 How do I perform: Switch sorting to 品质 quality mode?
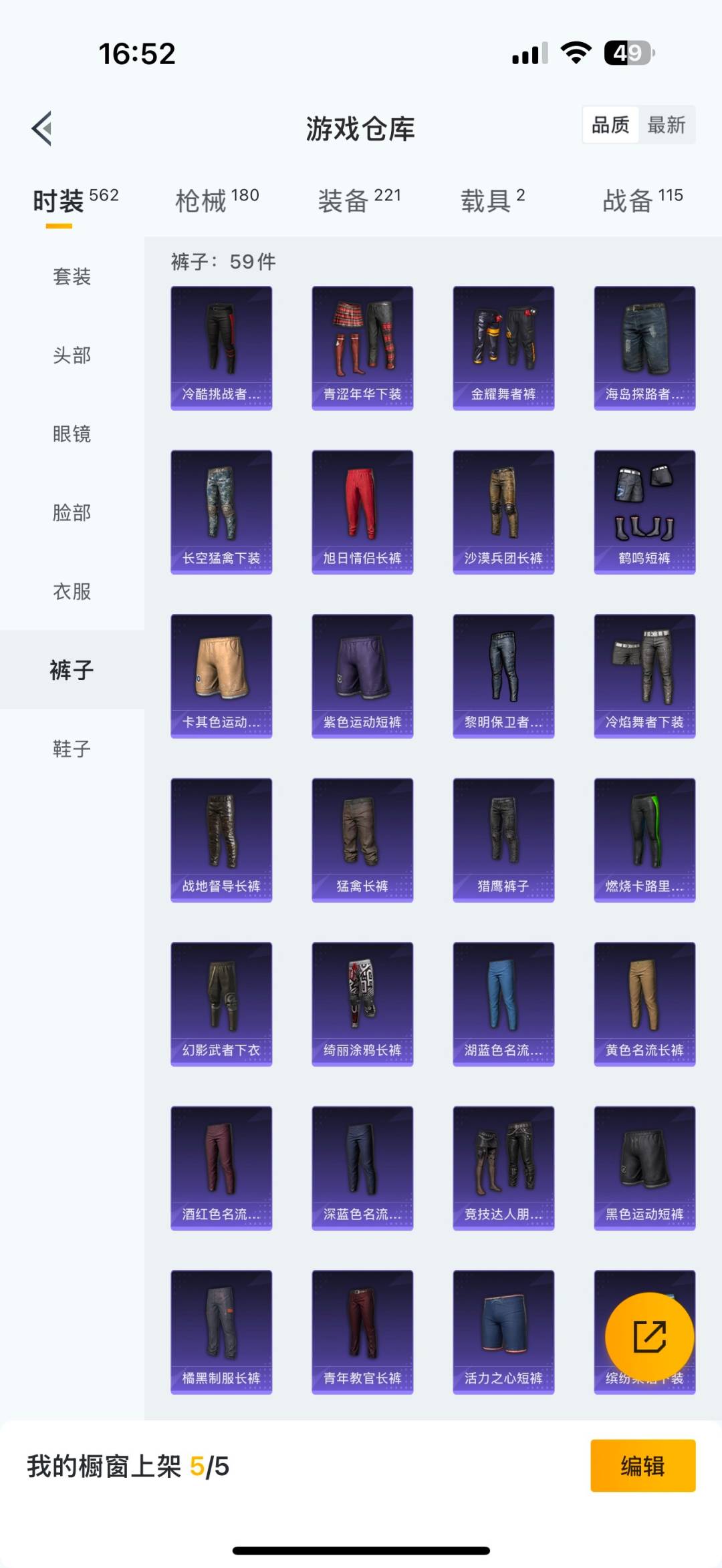pyautogui.click(x=610, y=125)
